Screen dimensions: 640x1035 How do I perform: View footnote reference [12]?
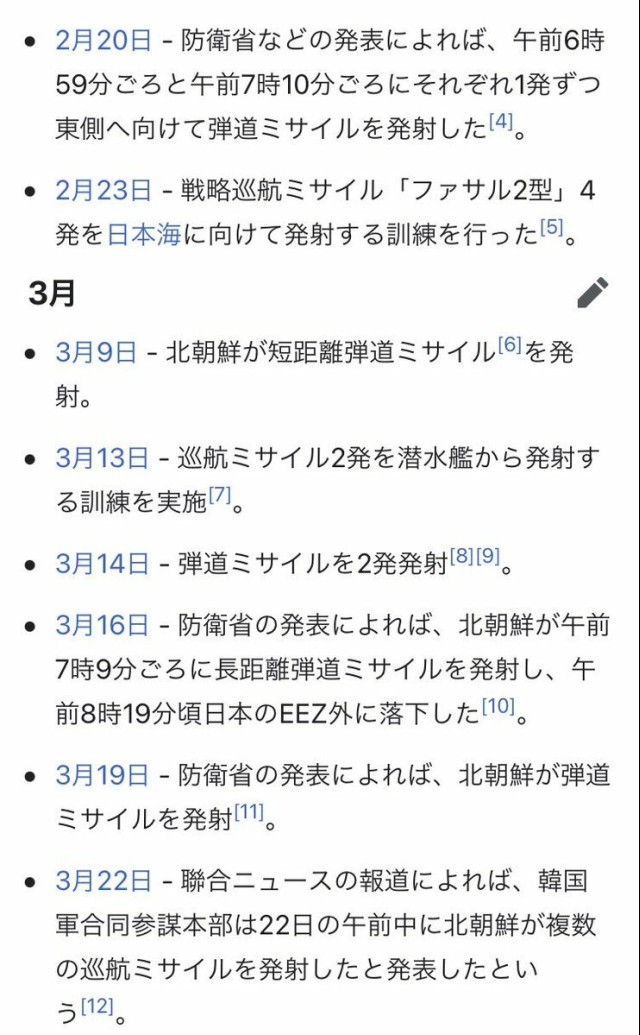click(x=97, y=1008)
